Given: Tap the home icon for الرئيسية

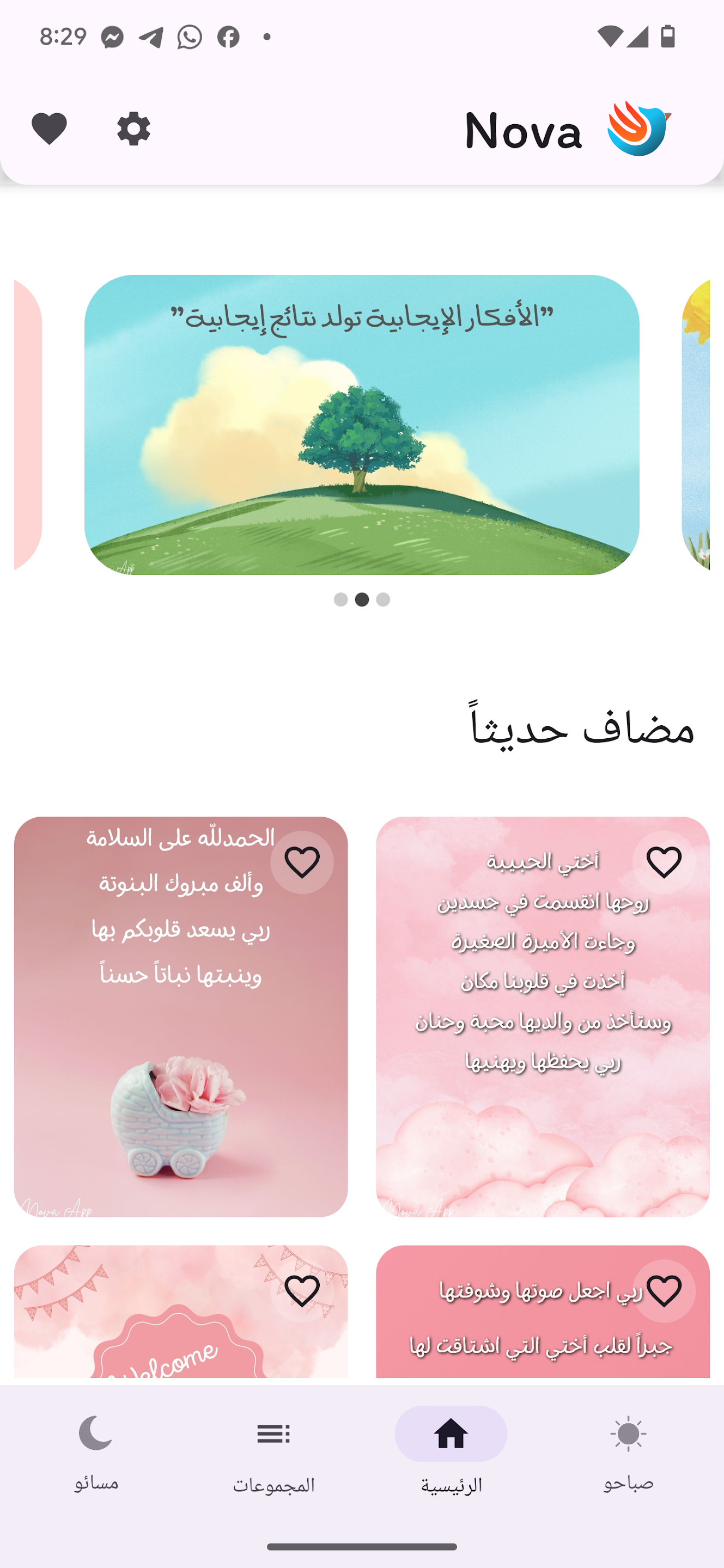Looking at the screenshot, I should tap(451, 1432).
